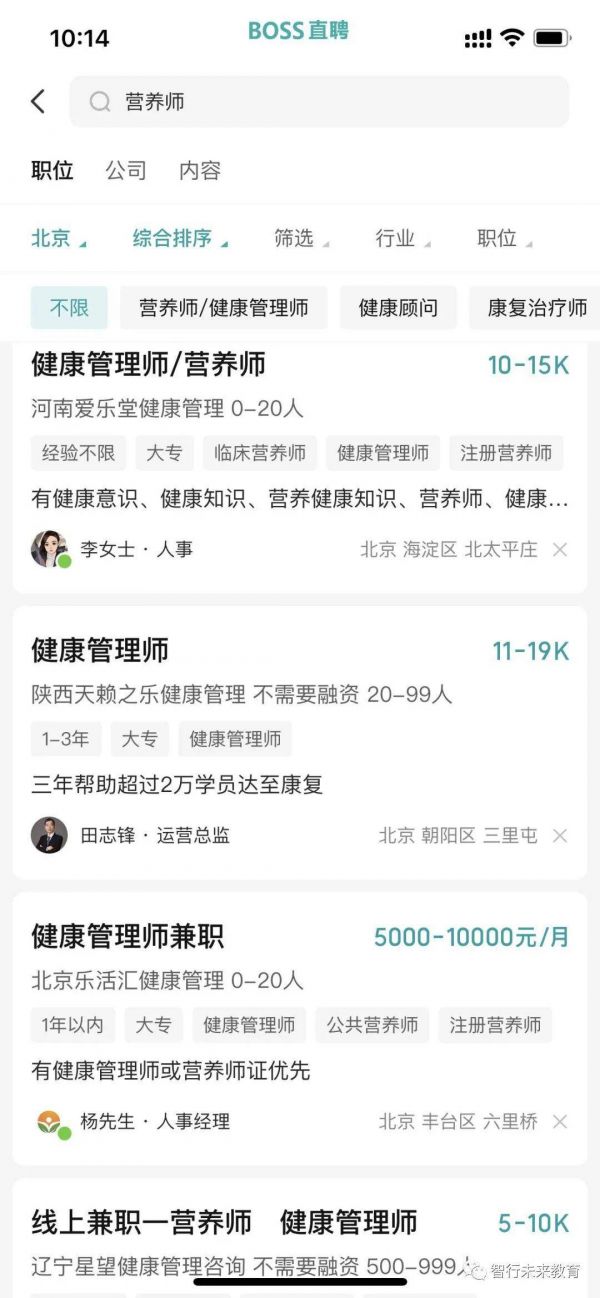Switch to the 公司 tab

(x=126, y=170)
